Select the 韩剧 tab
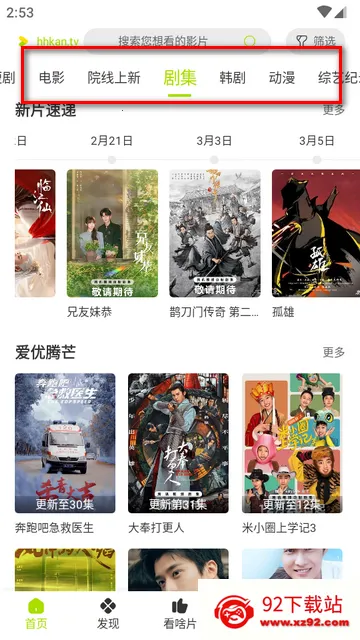Screen dimensions: 360x640 [232, 77]
